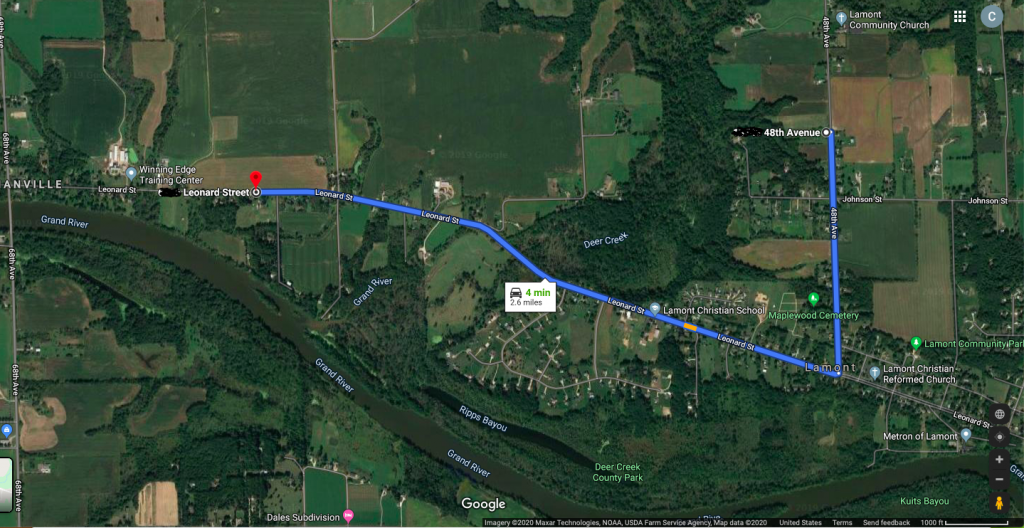Zoom out of the map

(1000, 479)
